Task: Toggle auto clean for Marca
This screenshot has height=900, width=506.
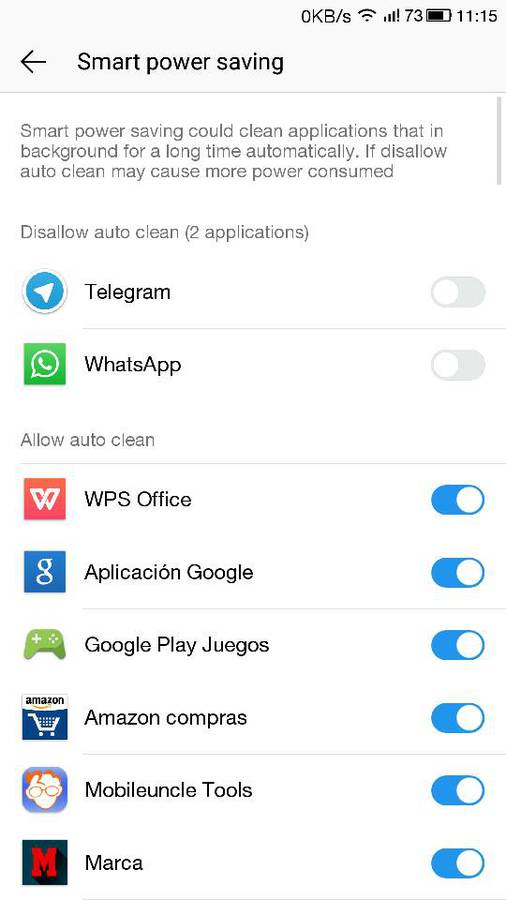Action: coord(458,863)
